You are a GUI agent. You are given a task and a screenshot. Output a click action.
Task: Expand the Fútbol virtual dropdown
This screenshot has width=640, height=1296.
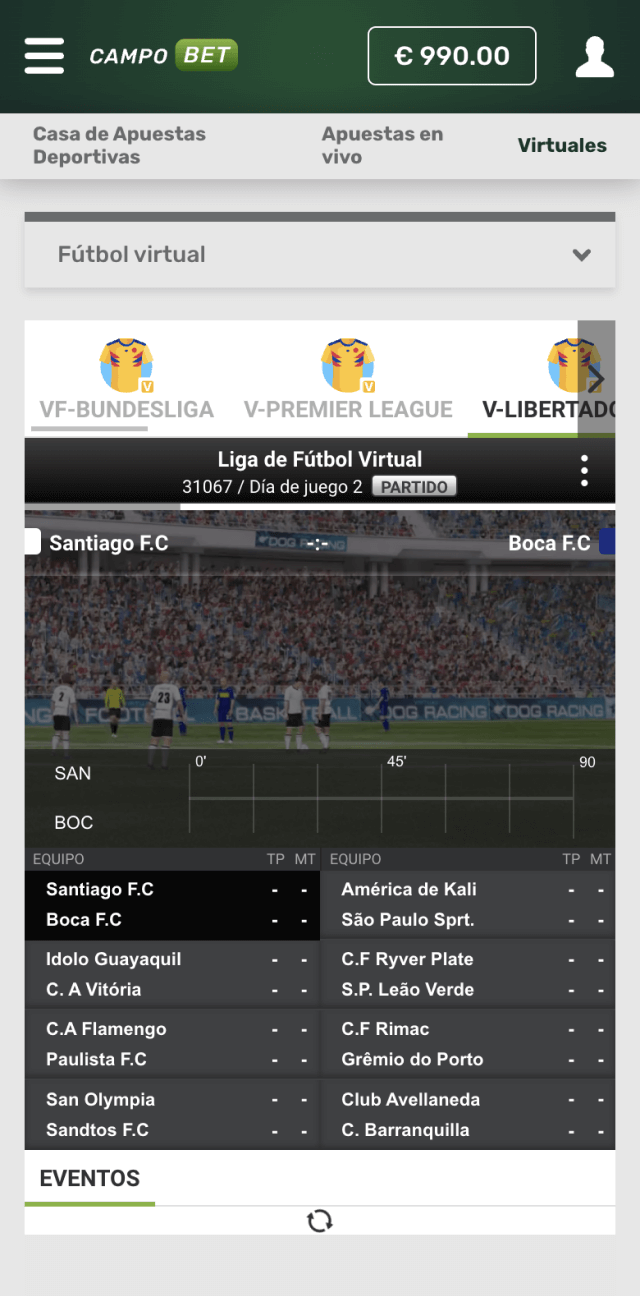(x=320, y=254)
